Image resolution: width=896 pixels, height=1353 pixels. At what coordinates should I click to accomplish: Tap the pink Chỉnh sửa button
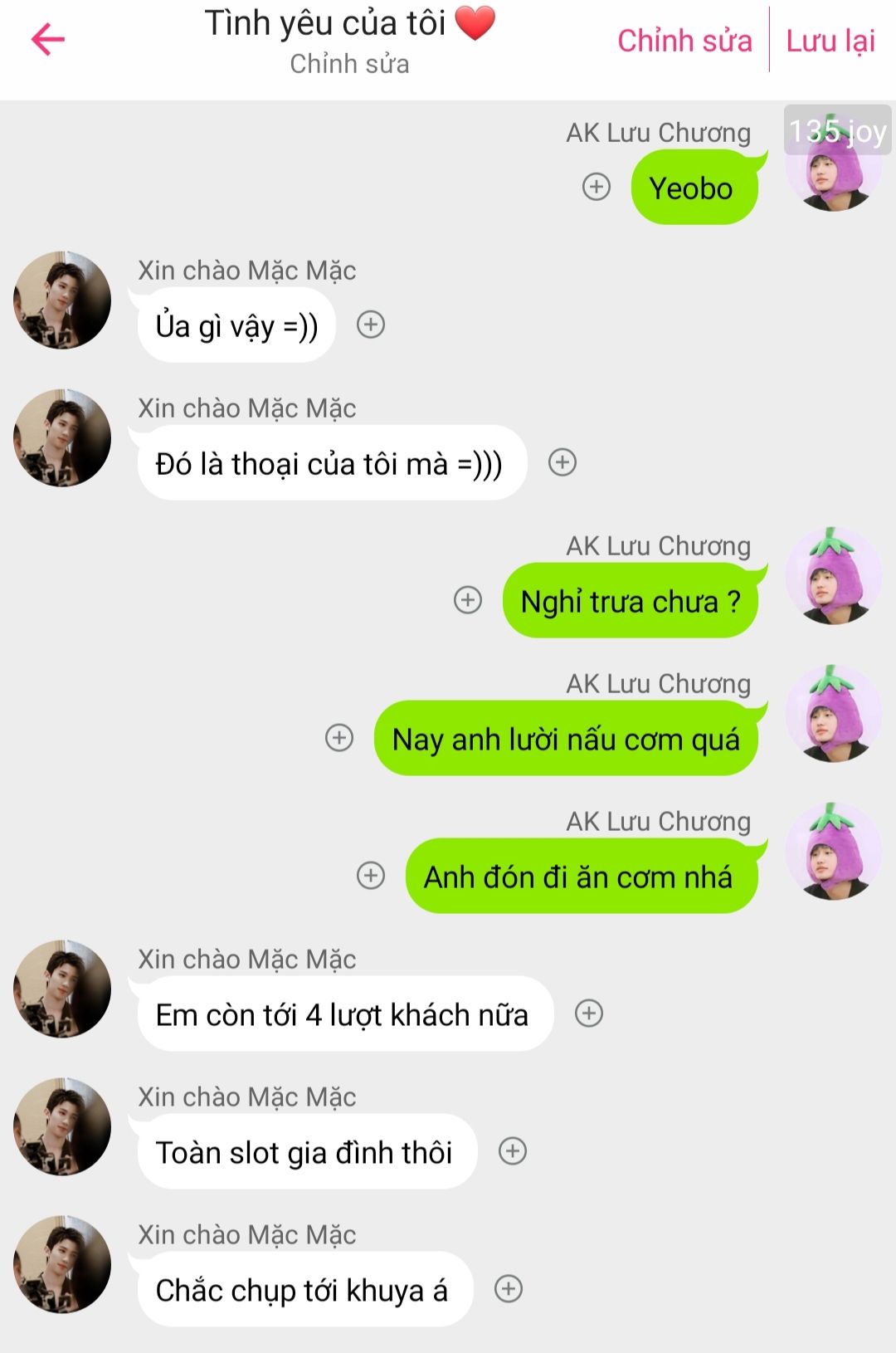[684, 41]
